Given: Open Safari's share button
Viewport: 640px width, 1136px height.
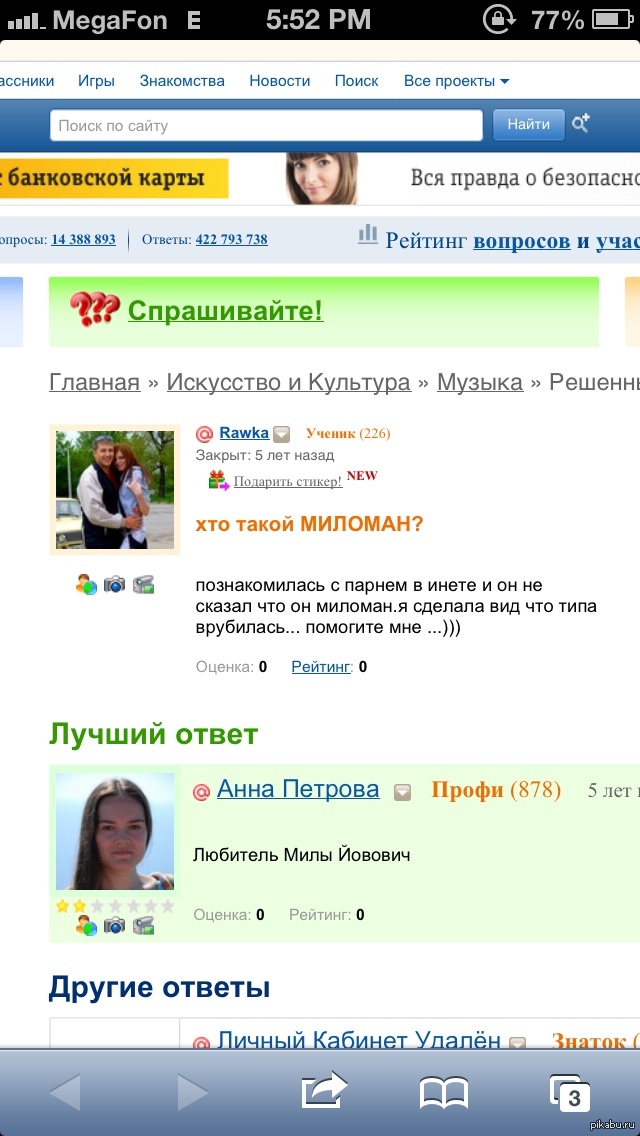Looking at the screenshot, I should click(x=323, y=1092).
